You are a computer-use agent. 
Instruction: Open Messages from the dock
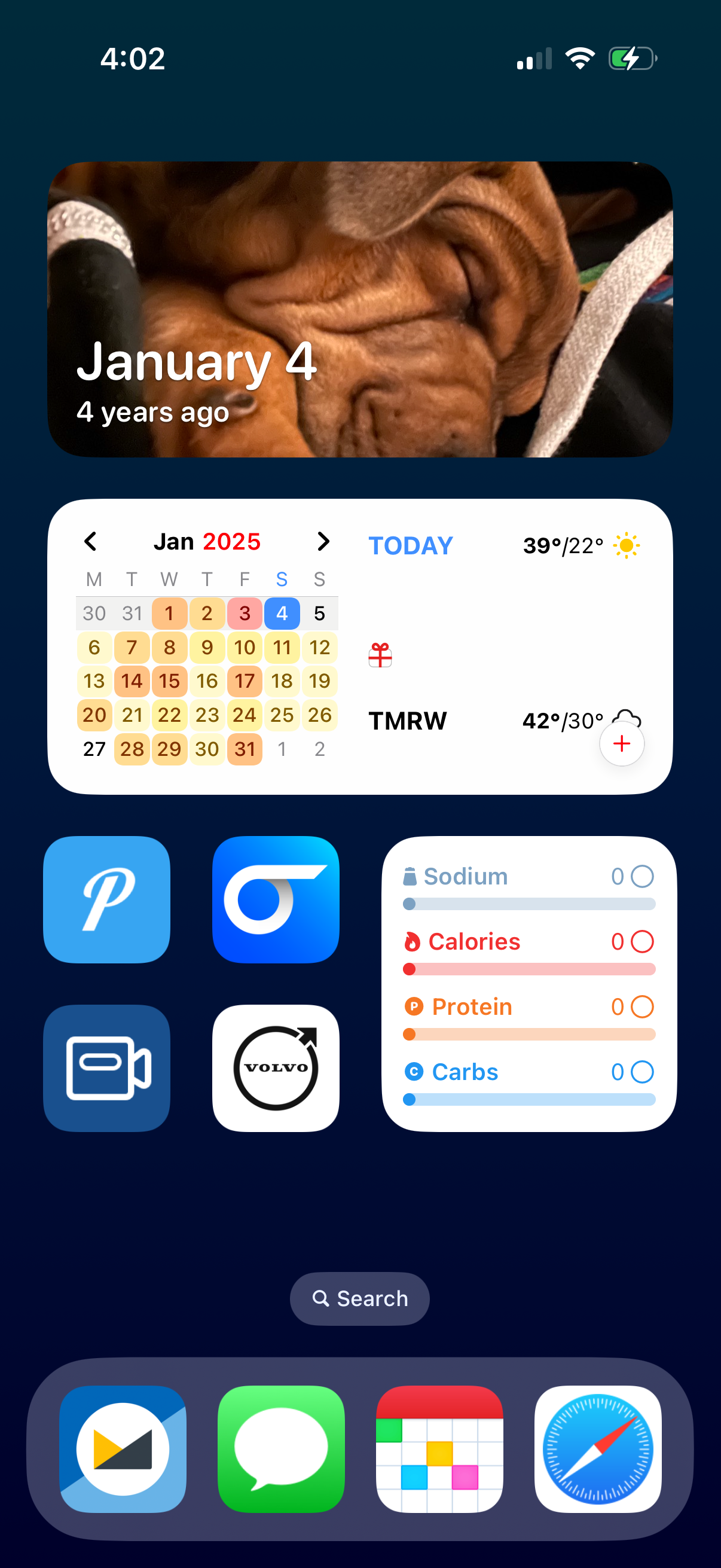point(281,1448)
